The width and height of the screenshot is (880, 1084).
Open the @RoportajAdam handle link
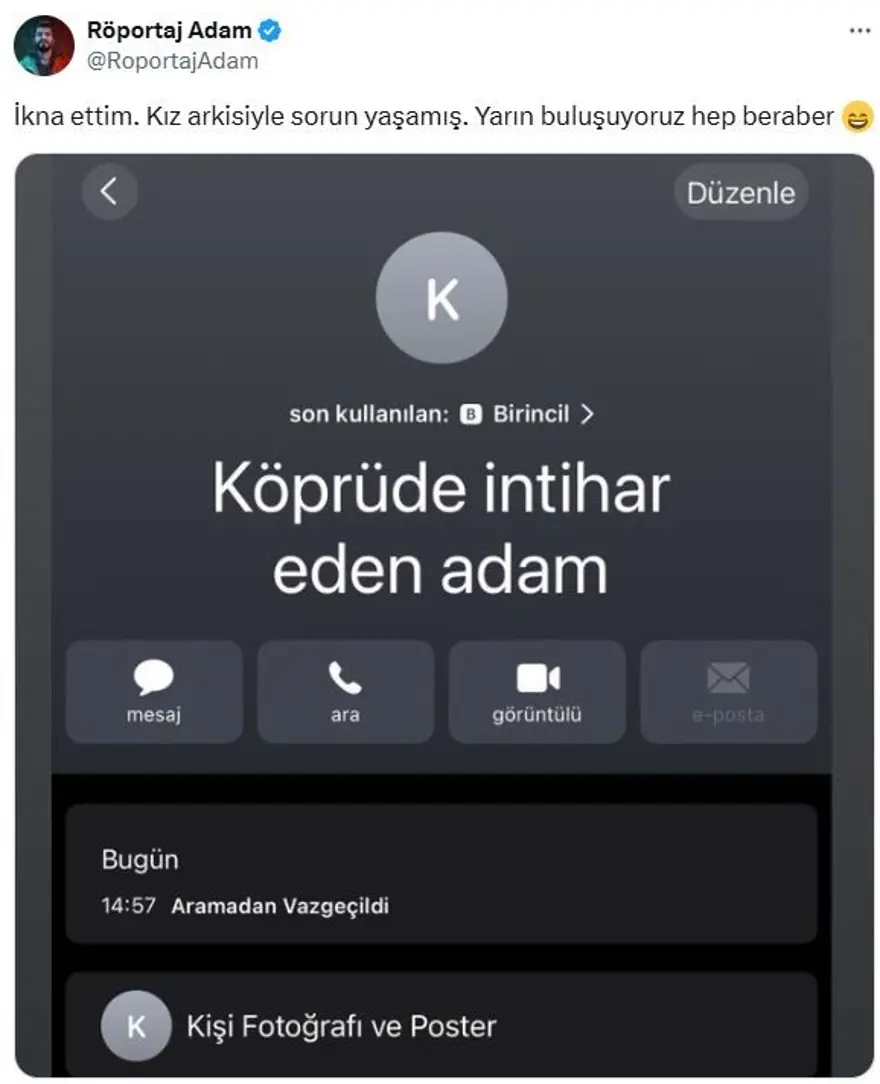[173, 61]
